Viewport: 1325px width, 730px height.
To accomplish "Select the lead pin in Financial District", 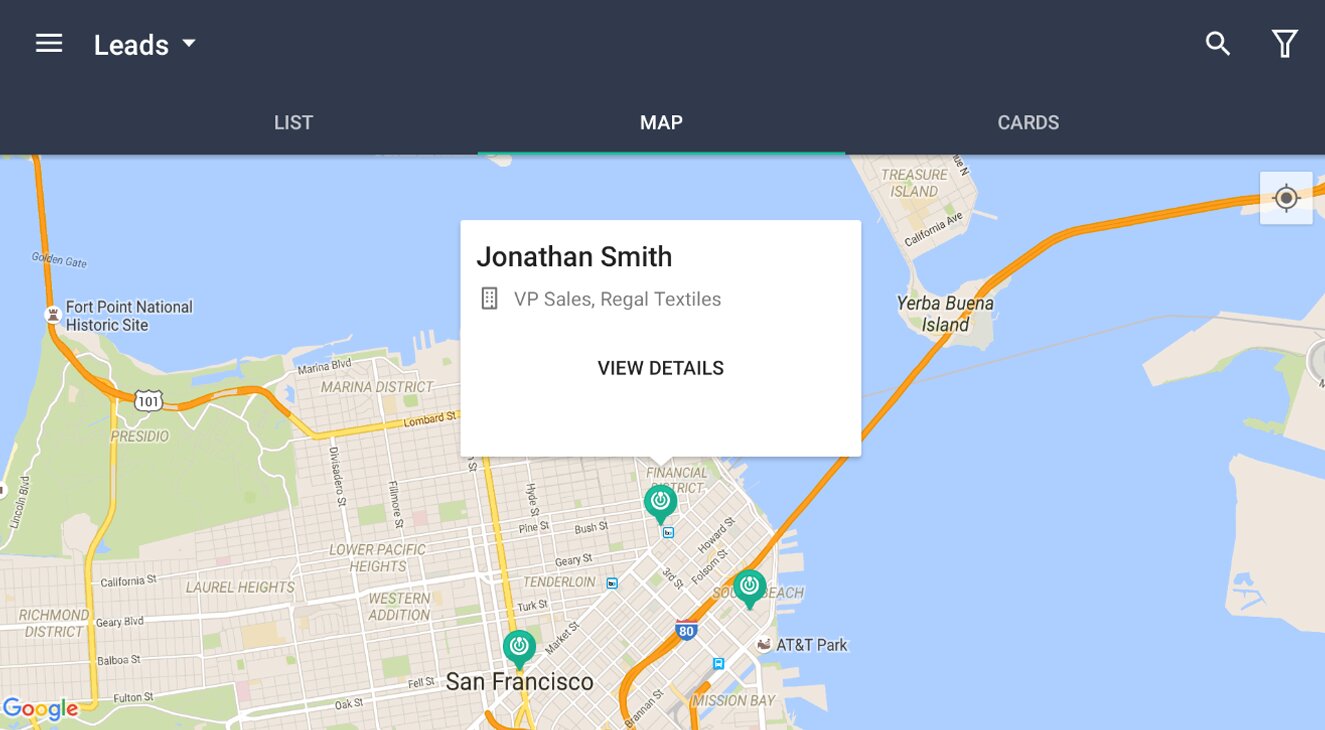I will click(660, 502).
